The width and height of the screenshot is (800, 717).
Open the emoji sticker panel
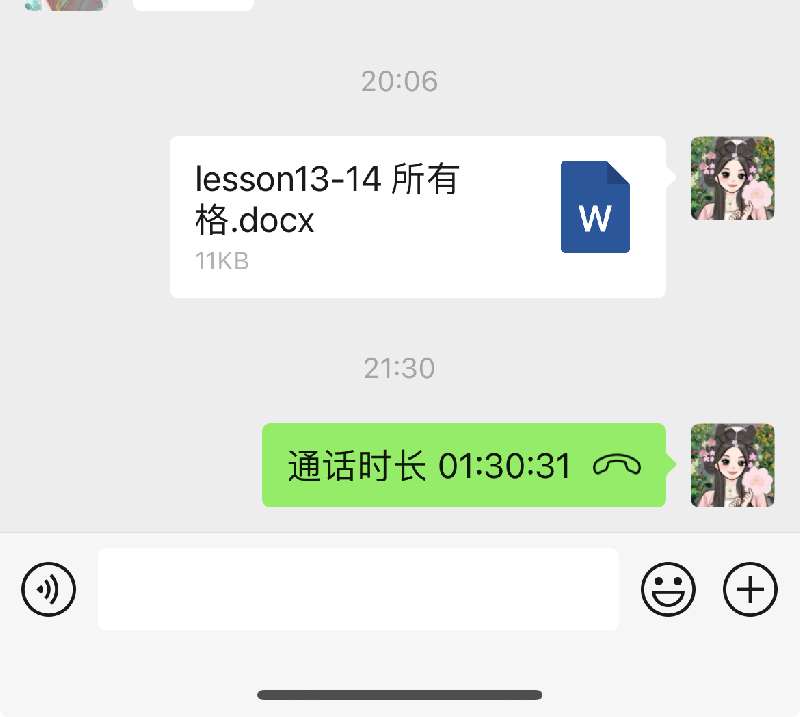tap(668, 589)
